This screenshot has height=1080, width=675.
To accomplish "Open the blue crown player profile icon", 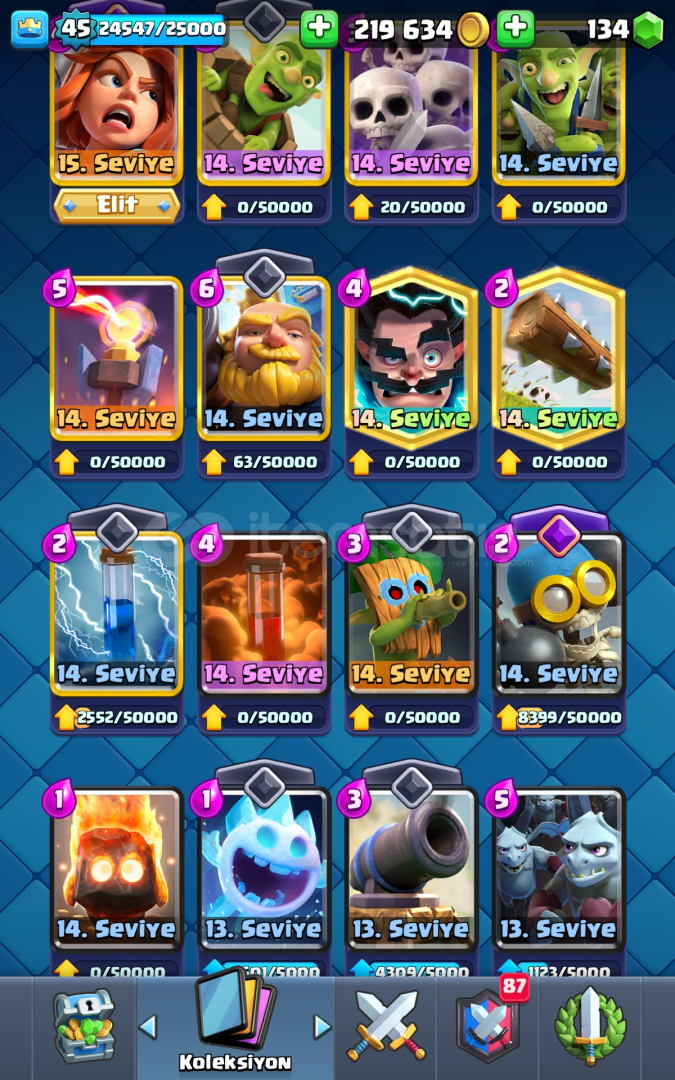I will (30, 29).
